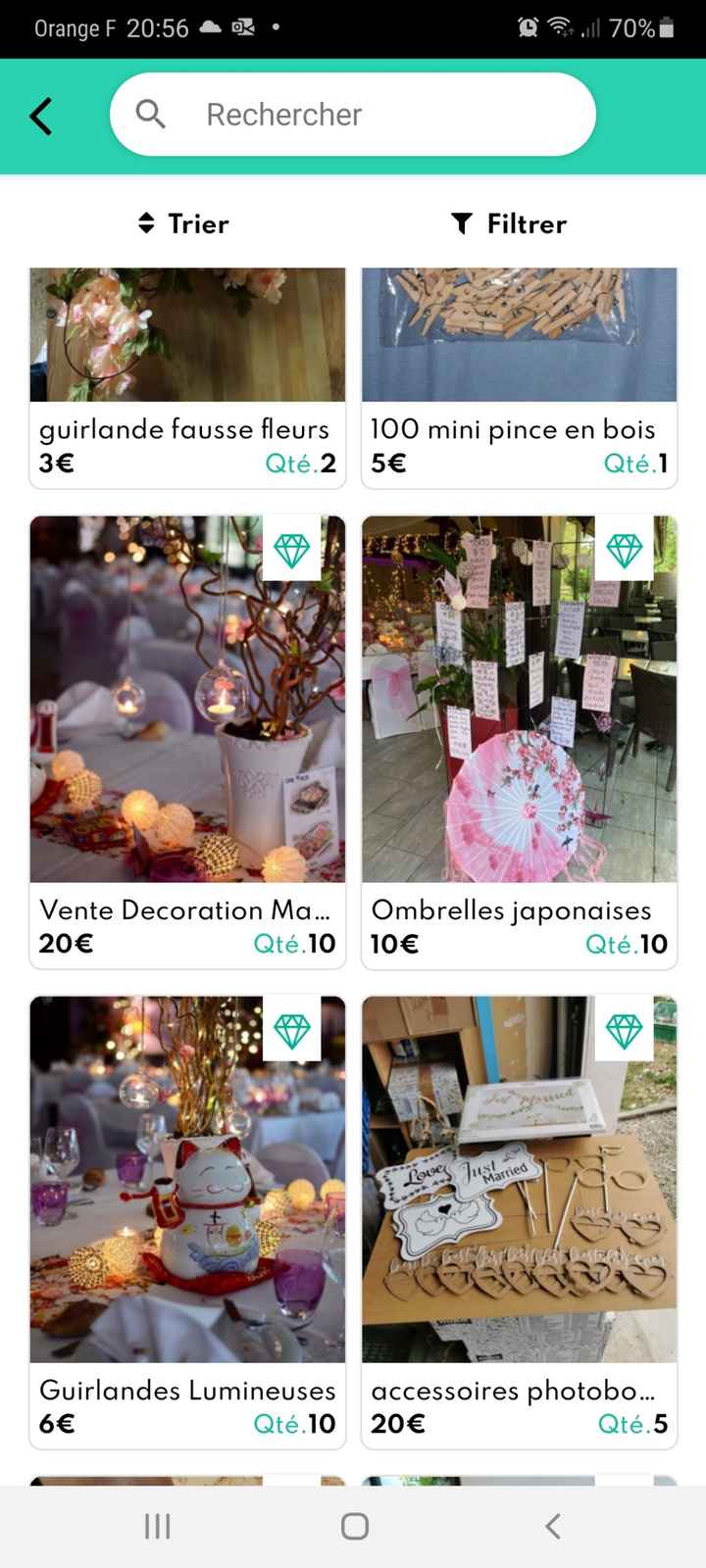Tap the Rechercher search field
This screenshot has height=1568, width=706.
(x=353, y=115)
